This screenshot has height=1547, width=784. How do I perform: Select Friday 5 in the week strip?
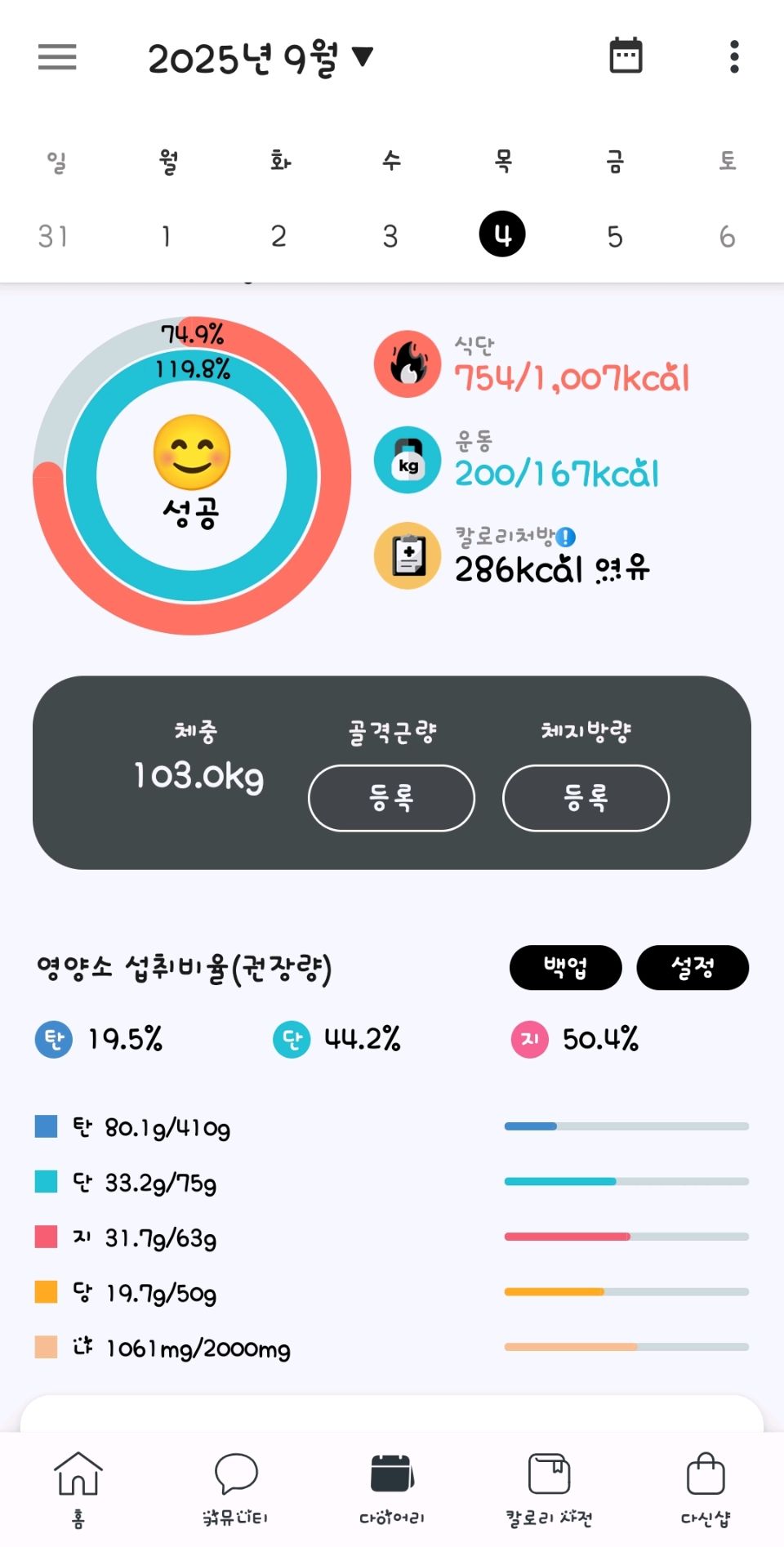point(614,236)
